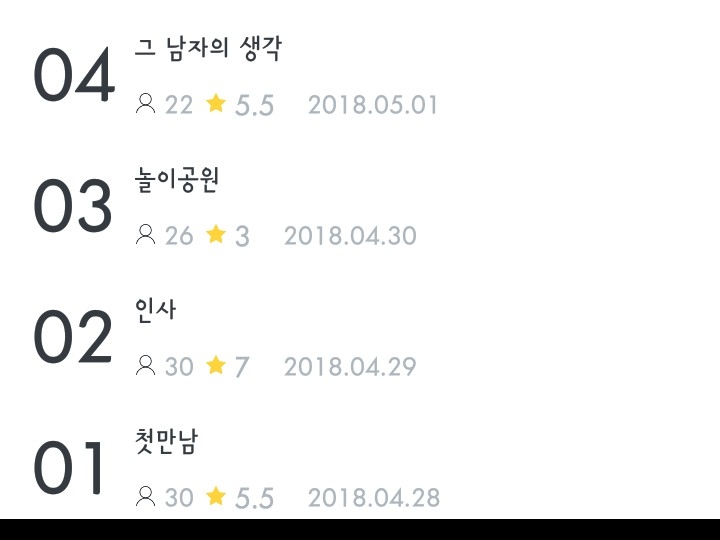This screenshot has width=720, height=540.
Task: Select episode 02 인사
Action: 156,311
